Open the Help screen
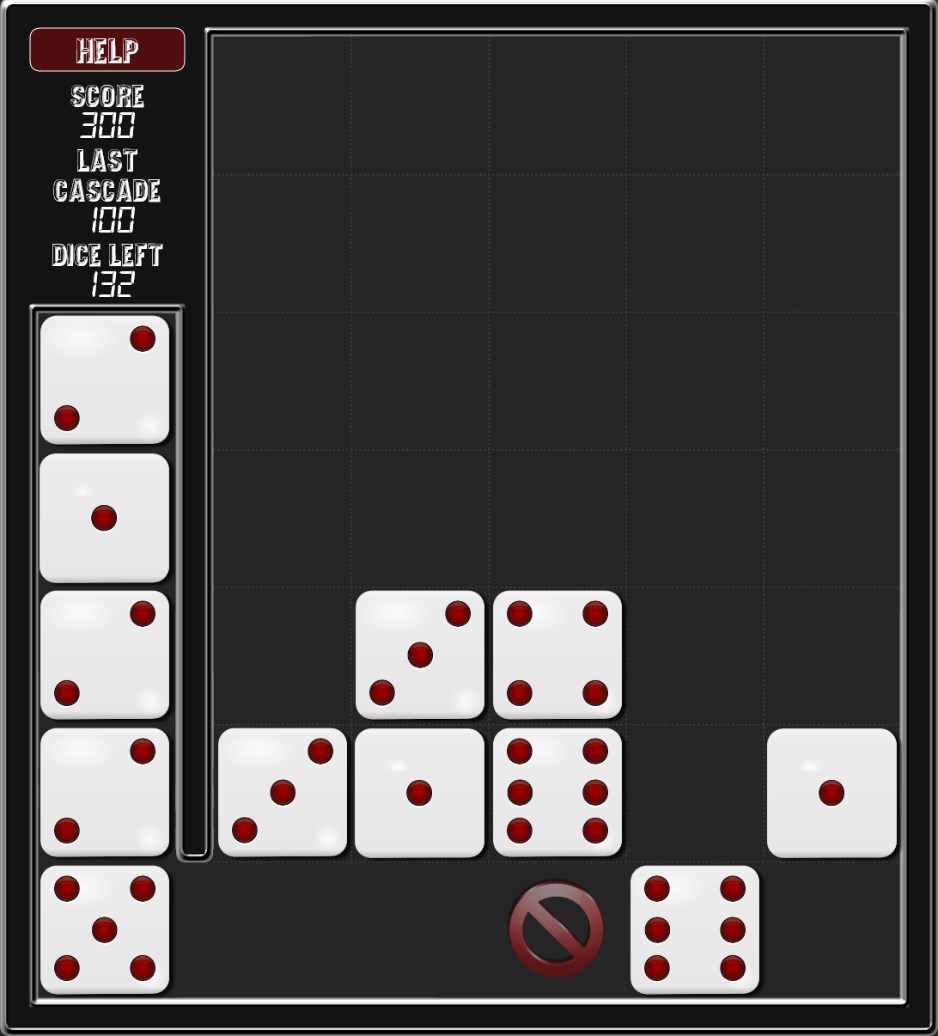The image size is (938, 1036). pyautogui.click(x=107, y=50)
